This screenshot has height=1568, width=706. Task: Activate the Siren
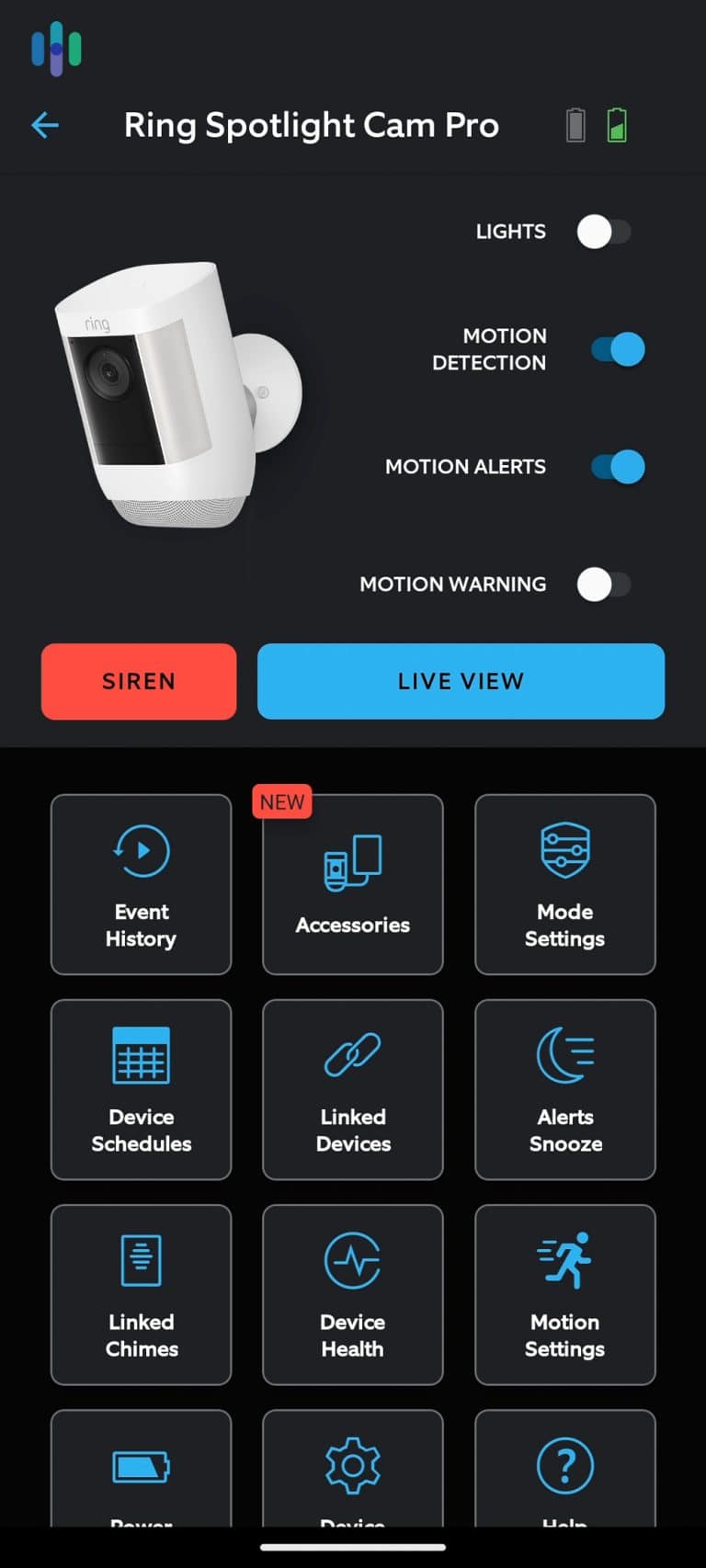click(x=138, y=681)
